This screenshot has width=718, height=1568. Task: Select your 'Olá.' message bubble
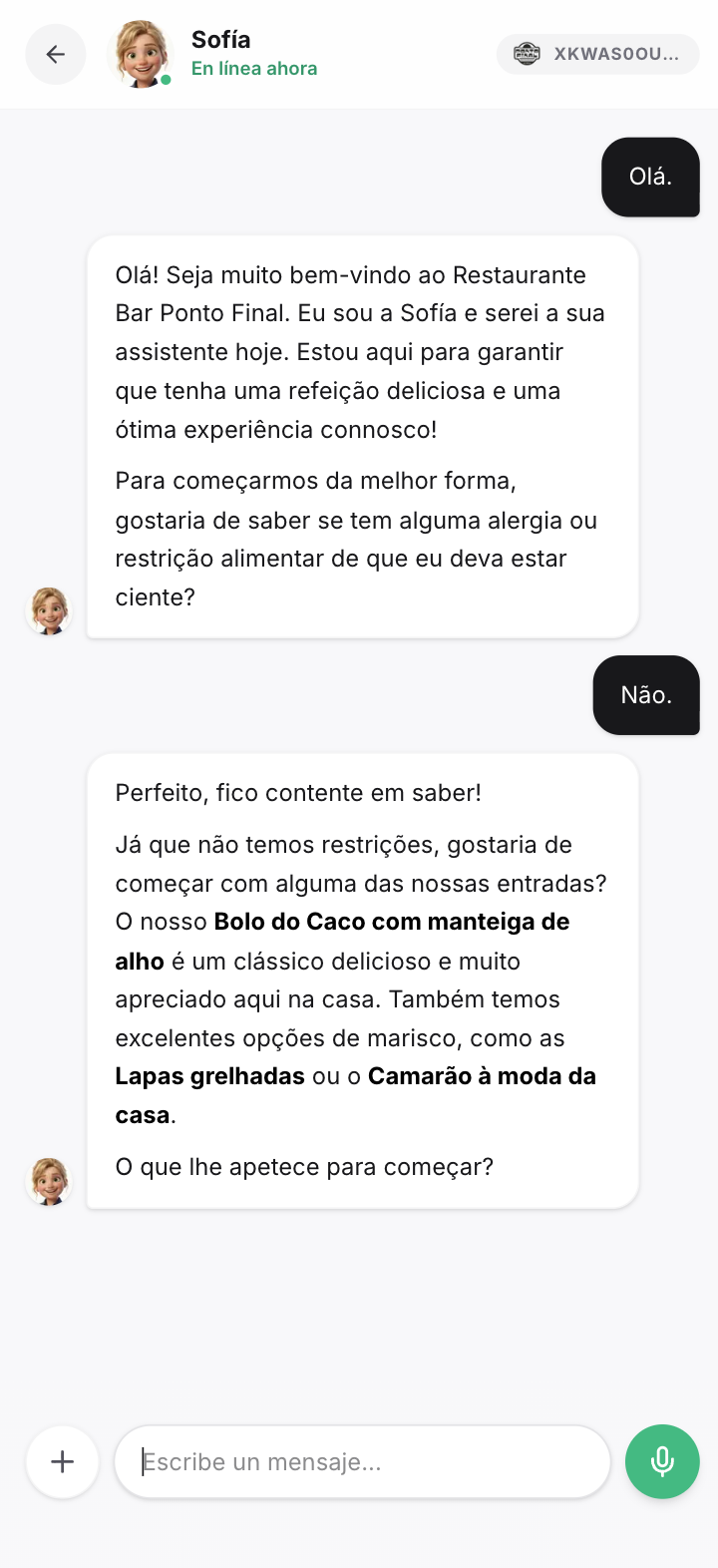tap(649, 177)
